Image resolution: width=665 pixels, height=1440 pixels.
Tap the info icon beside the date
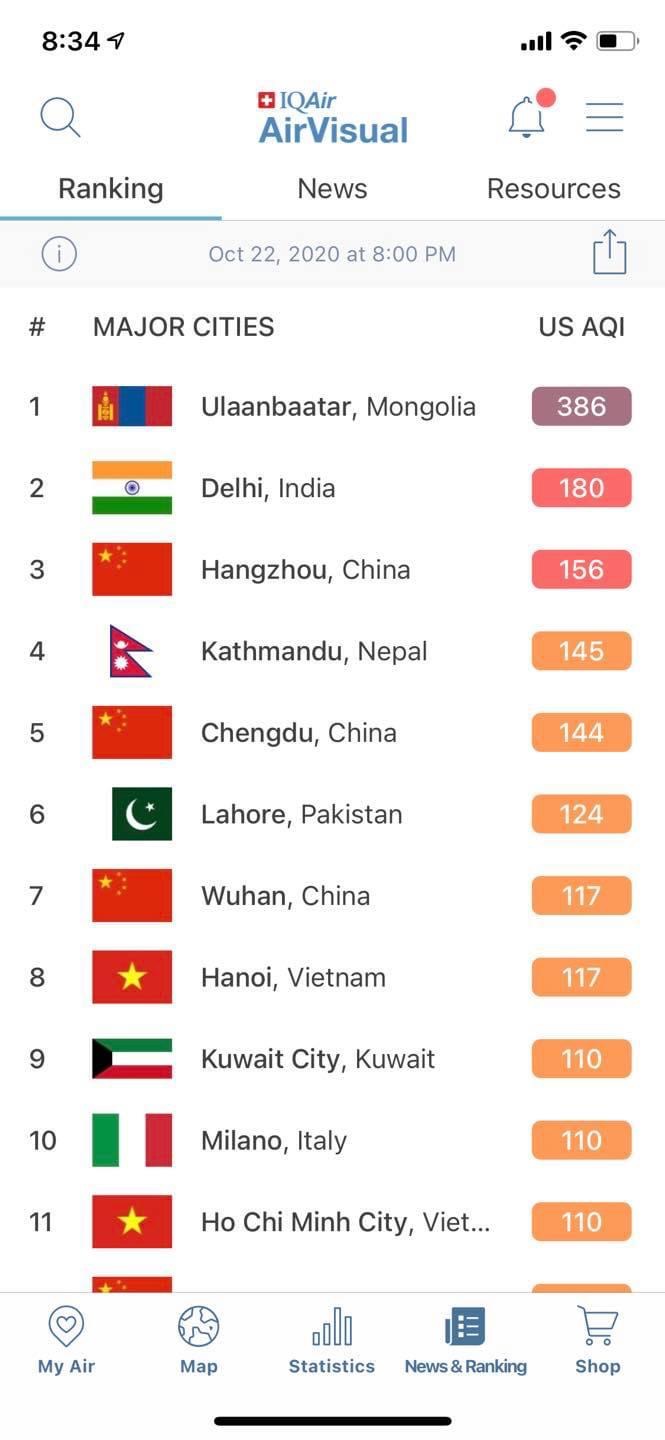coord(59,254)
